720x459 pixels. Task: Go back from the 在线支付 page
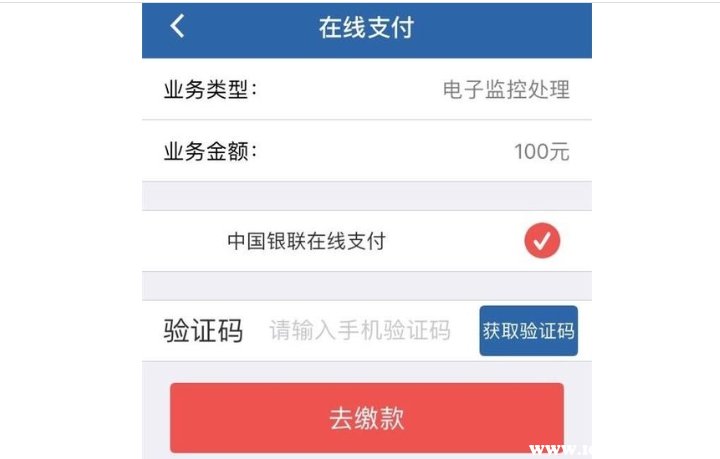pos(177,27)
